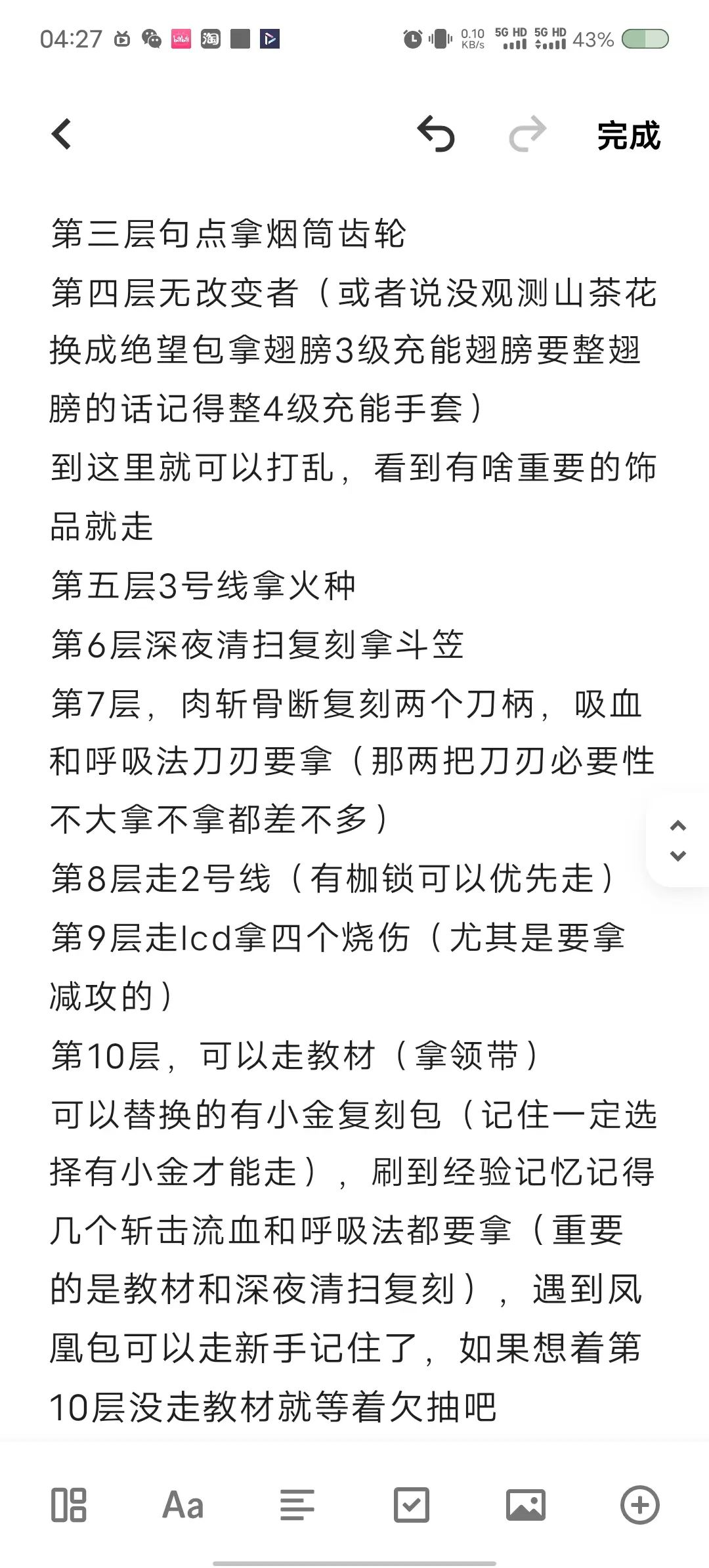This screenshot has height=1568, width=709.
Task: Open the plus menu for more inserts
Action: point(640,1505)
